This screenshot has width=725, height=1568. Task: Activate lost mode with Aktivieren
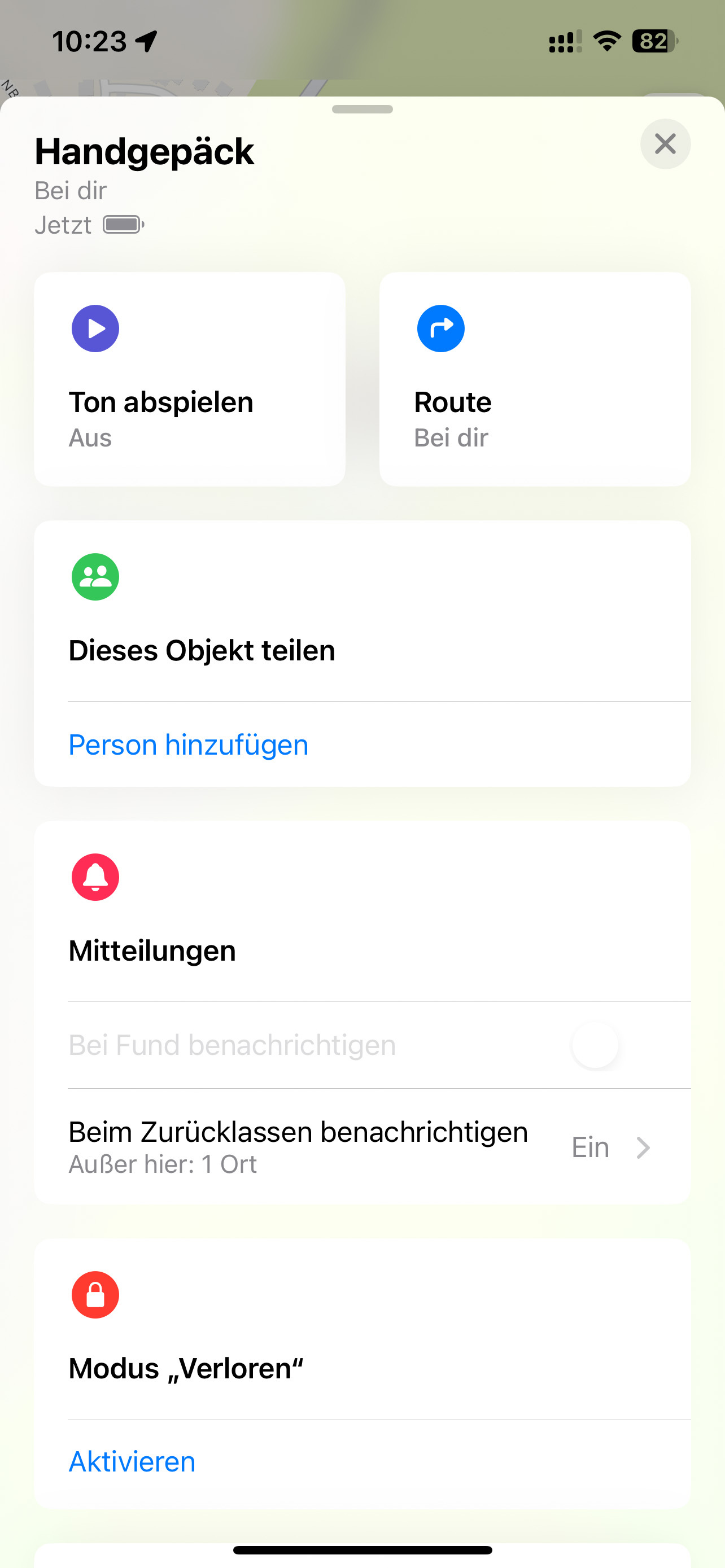tap(132, 1461)
